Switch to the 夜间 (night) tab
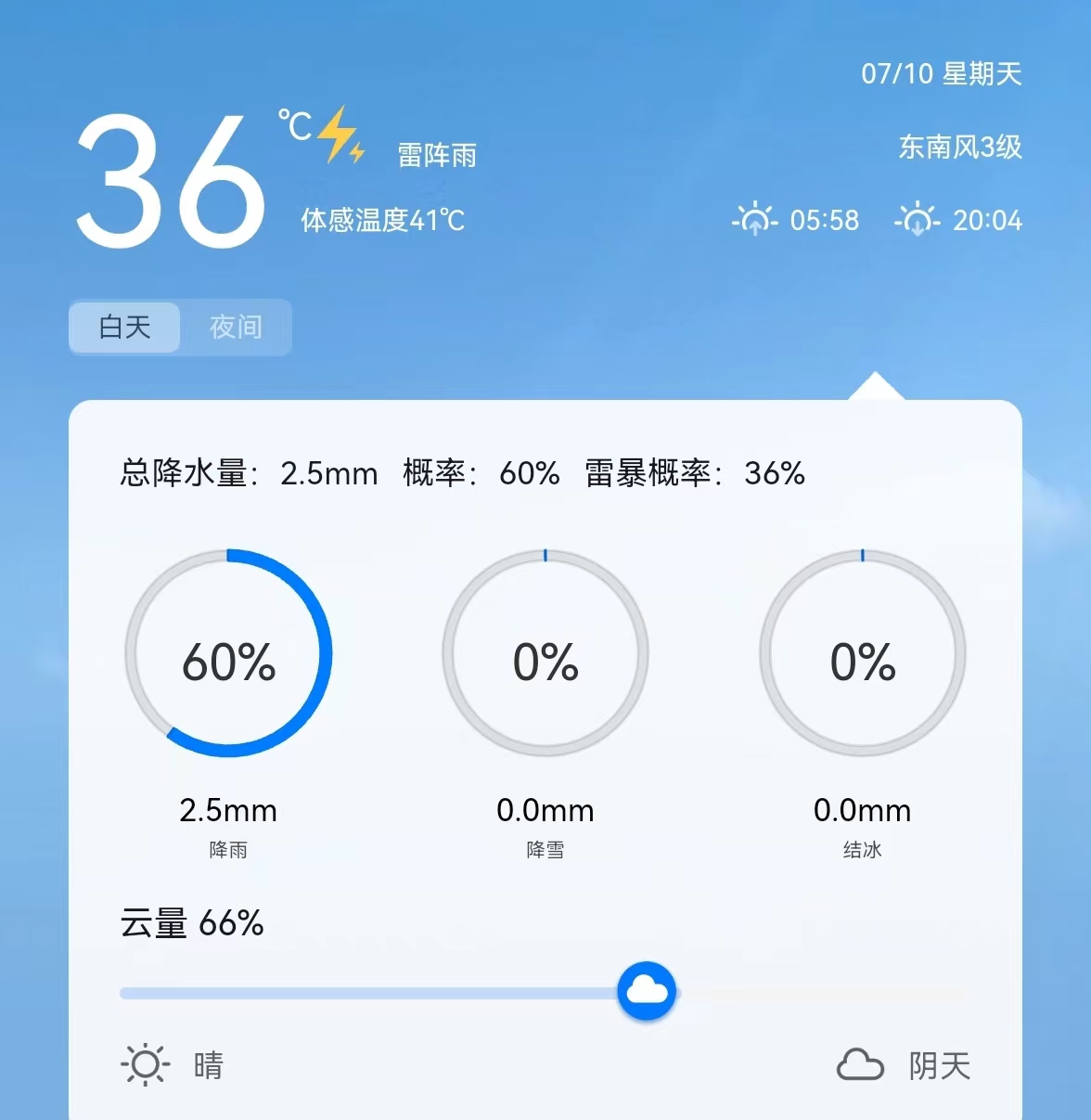This screenshot has width=1091, height=1120. pyautogui.click(x=236, y=327)
